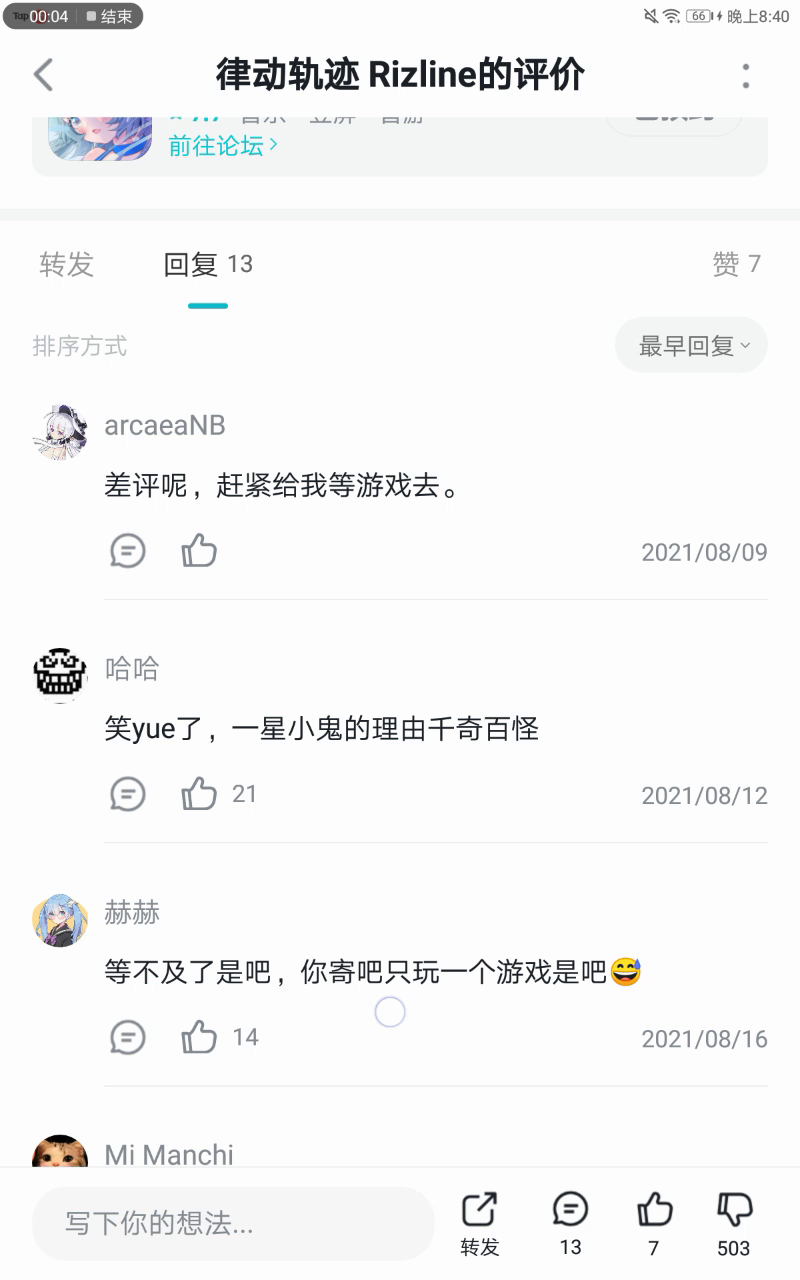
Task: Like arcaeaNB's comment
Action: (x=199, y=551)
